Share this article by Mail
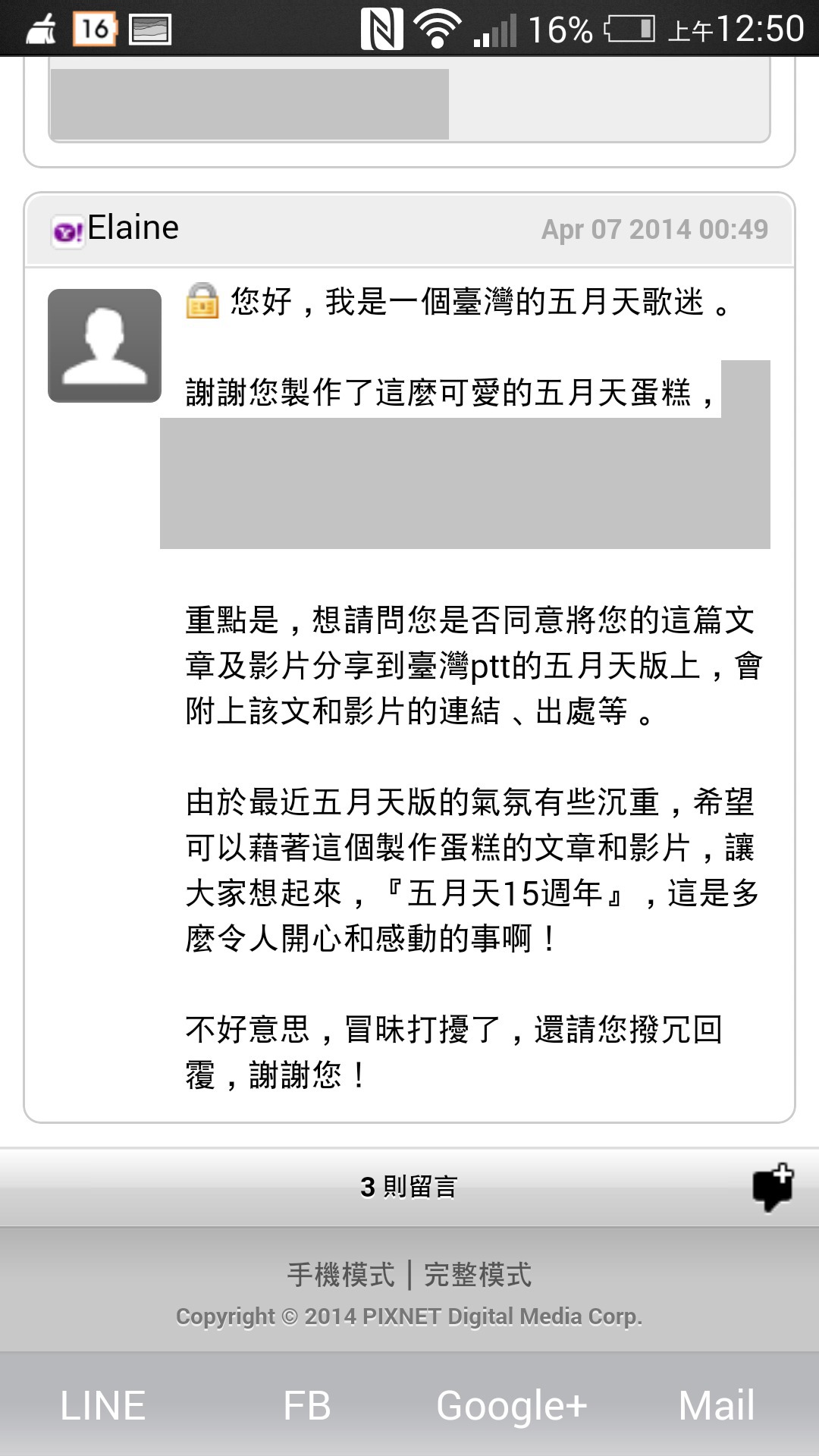The height and width of the screenshot is (1456, 819). 717,1405
